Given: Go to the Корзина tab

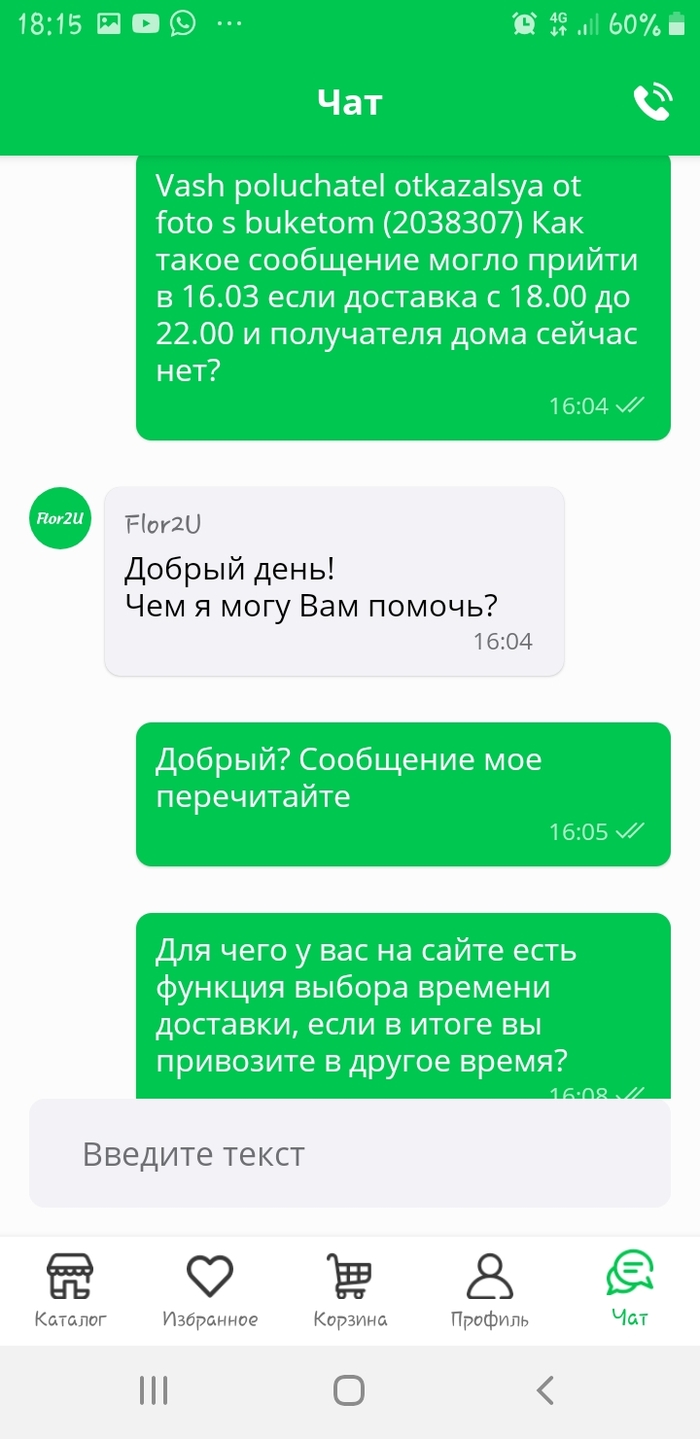Looking at the screenshot, I should 350,1289.
